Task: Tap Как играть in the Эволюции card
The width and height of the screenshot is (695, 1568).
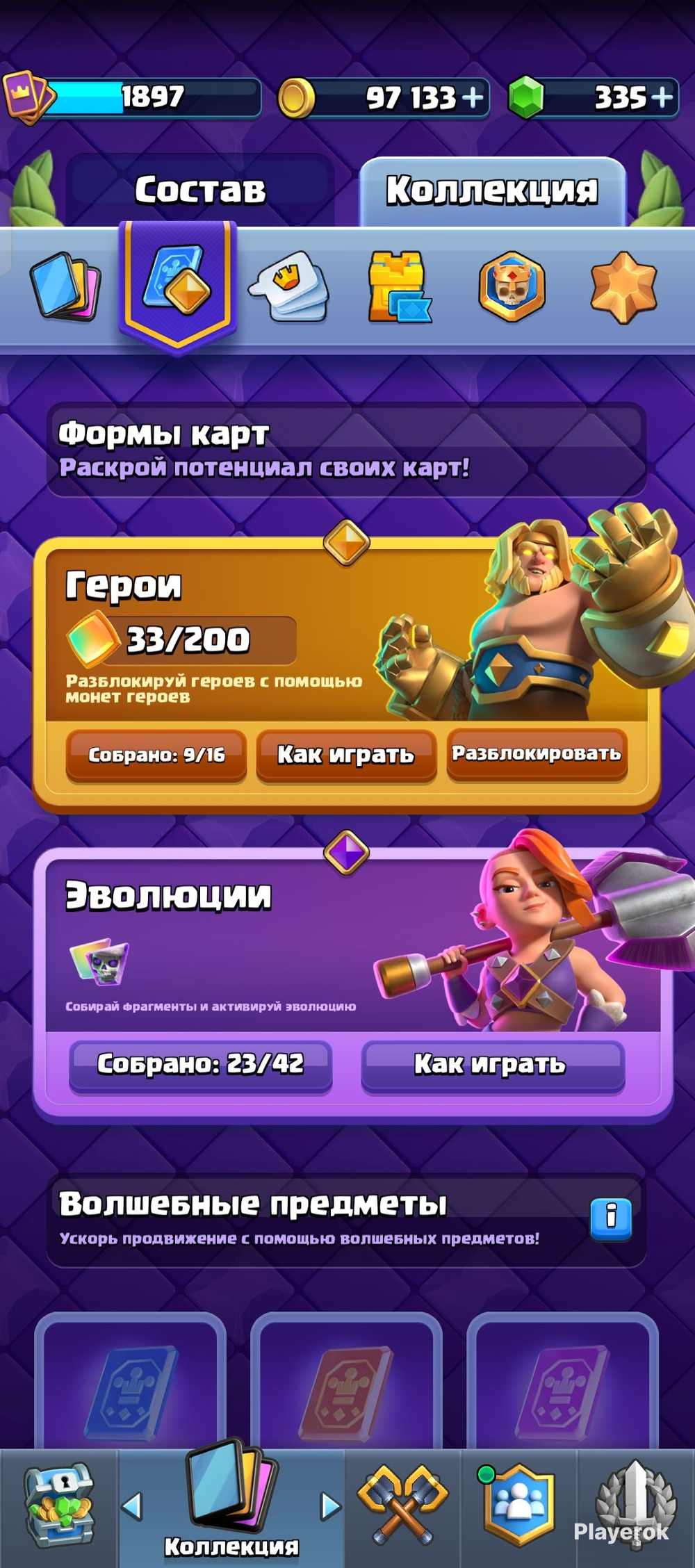Action: coord(492,1065)
